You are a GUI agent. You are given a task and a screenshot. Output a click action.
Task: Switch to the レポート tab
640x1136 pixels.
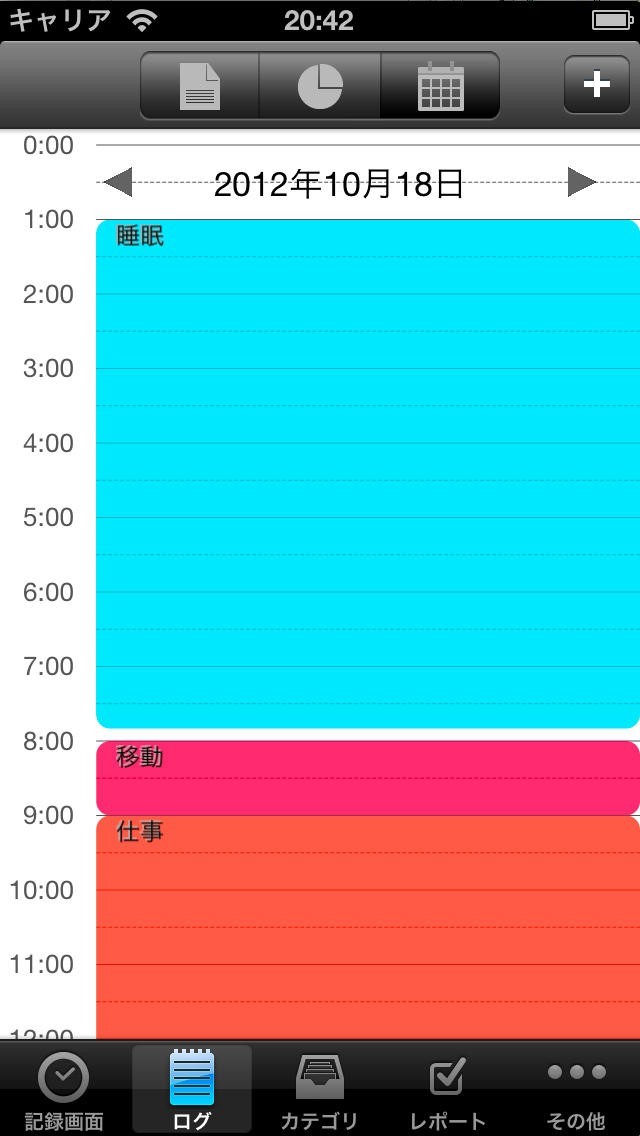click(447, 1090)
